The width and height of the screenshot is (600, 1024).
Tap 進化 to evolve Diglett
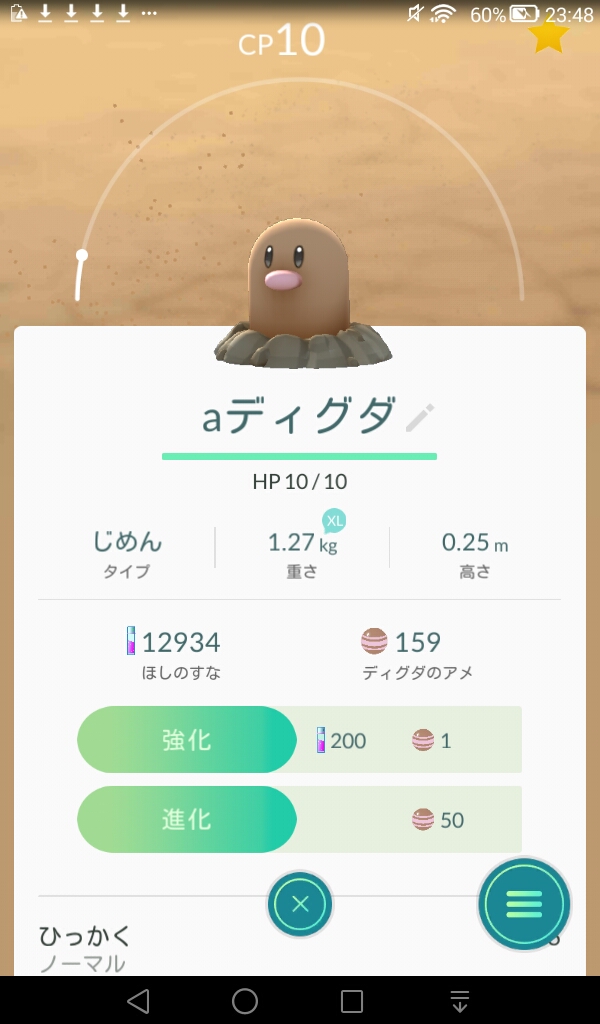pyautogui.click(x=187, y=820)
